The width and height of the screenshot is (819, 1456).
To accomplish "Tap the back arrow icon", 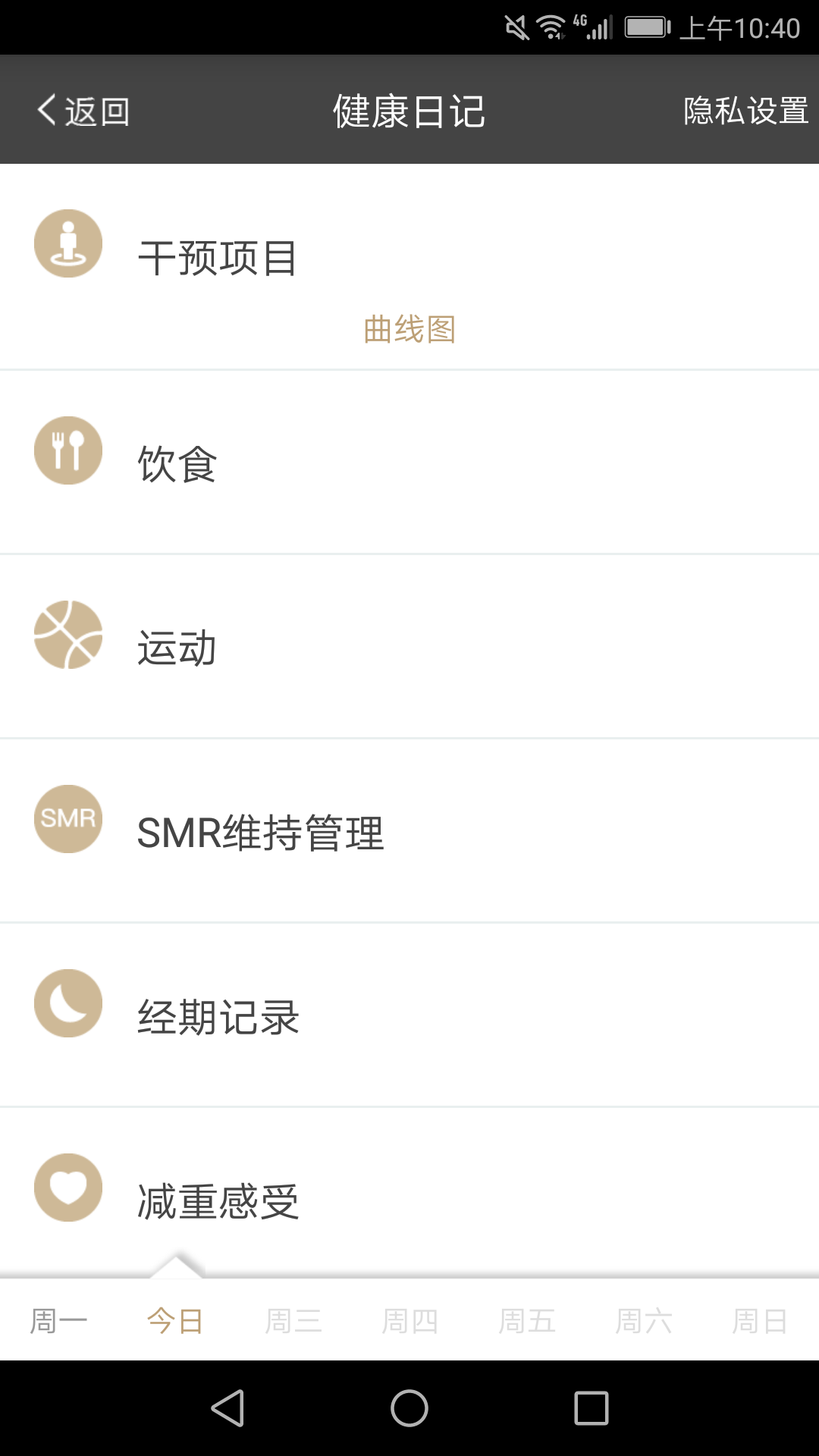I will coord(45,109).
